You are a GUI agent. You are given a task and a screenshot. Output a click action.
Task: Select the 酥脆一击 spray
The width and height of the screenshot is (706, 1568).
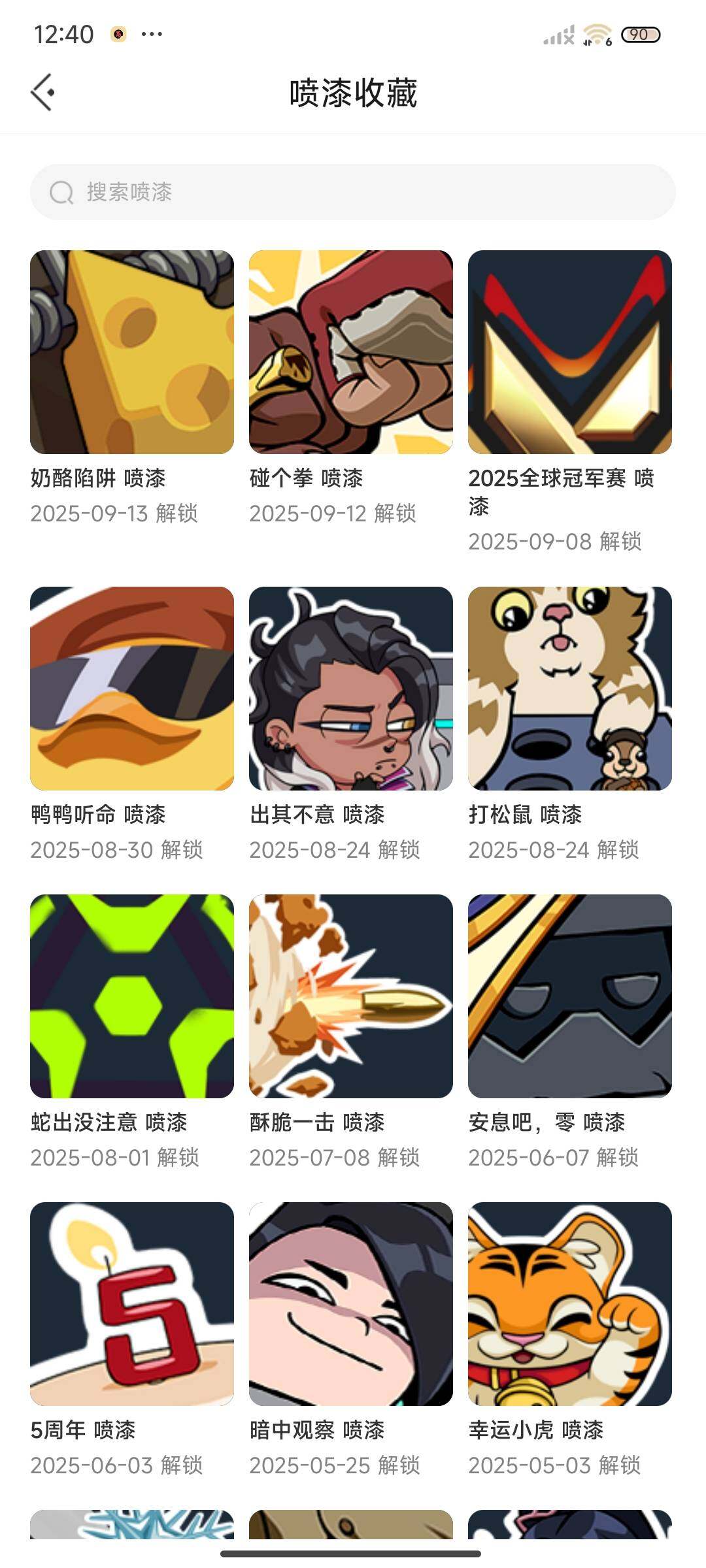click(x=351, y=996)
